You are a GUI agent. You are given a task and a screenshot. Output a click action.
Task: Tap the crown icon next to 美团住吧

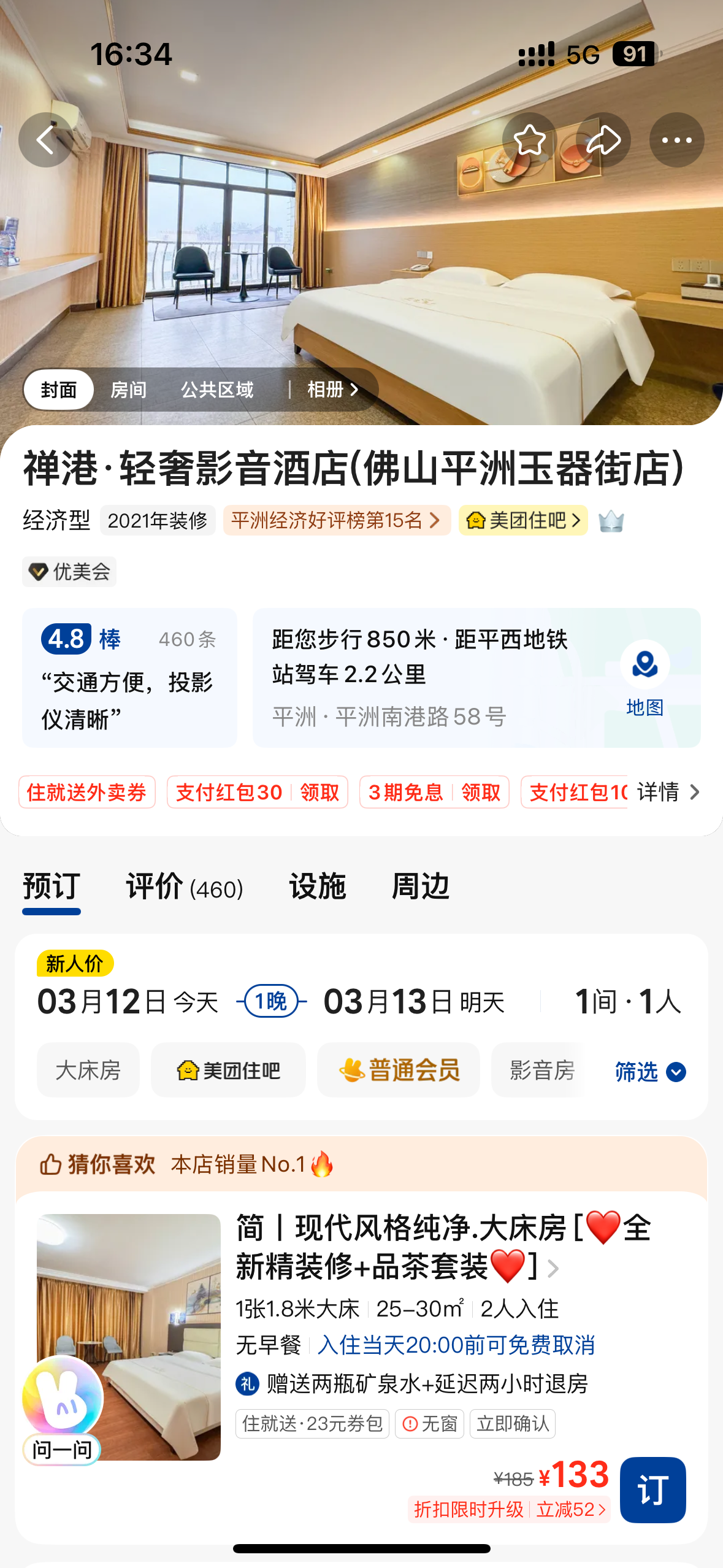[x=613, y=523]
